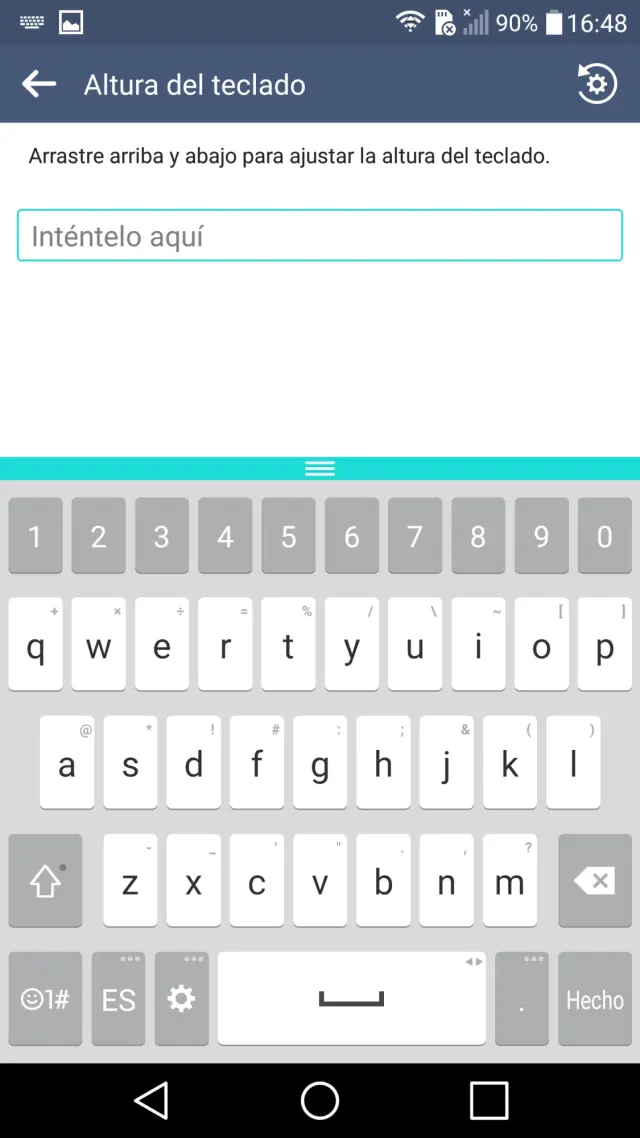Tap the space bar
The width and height of the screenshot is (640, 1138).
[x=351, y=999]
